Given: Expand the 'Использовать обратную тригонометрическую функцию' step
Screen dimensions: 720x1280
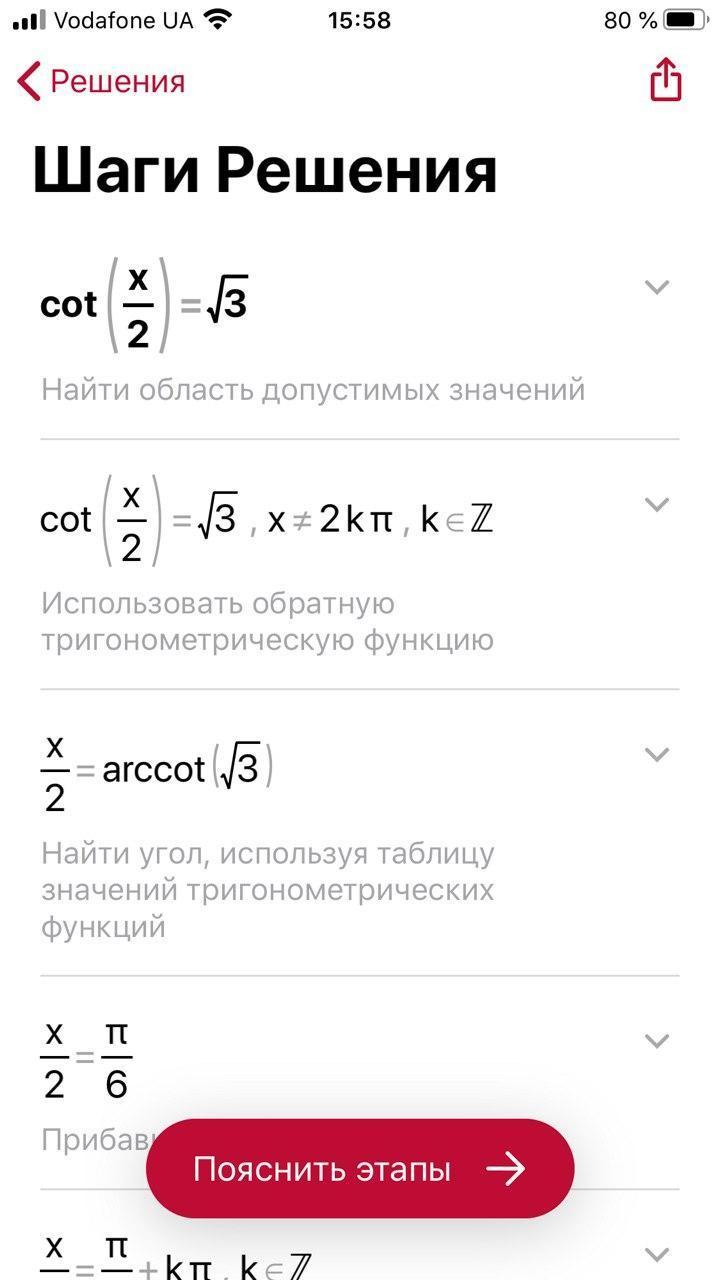Looking at the screenshot, I should click(657, 505).
